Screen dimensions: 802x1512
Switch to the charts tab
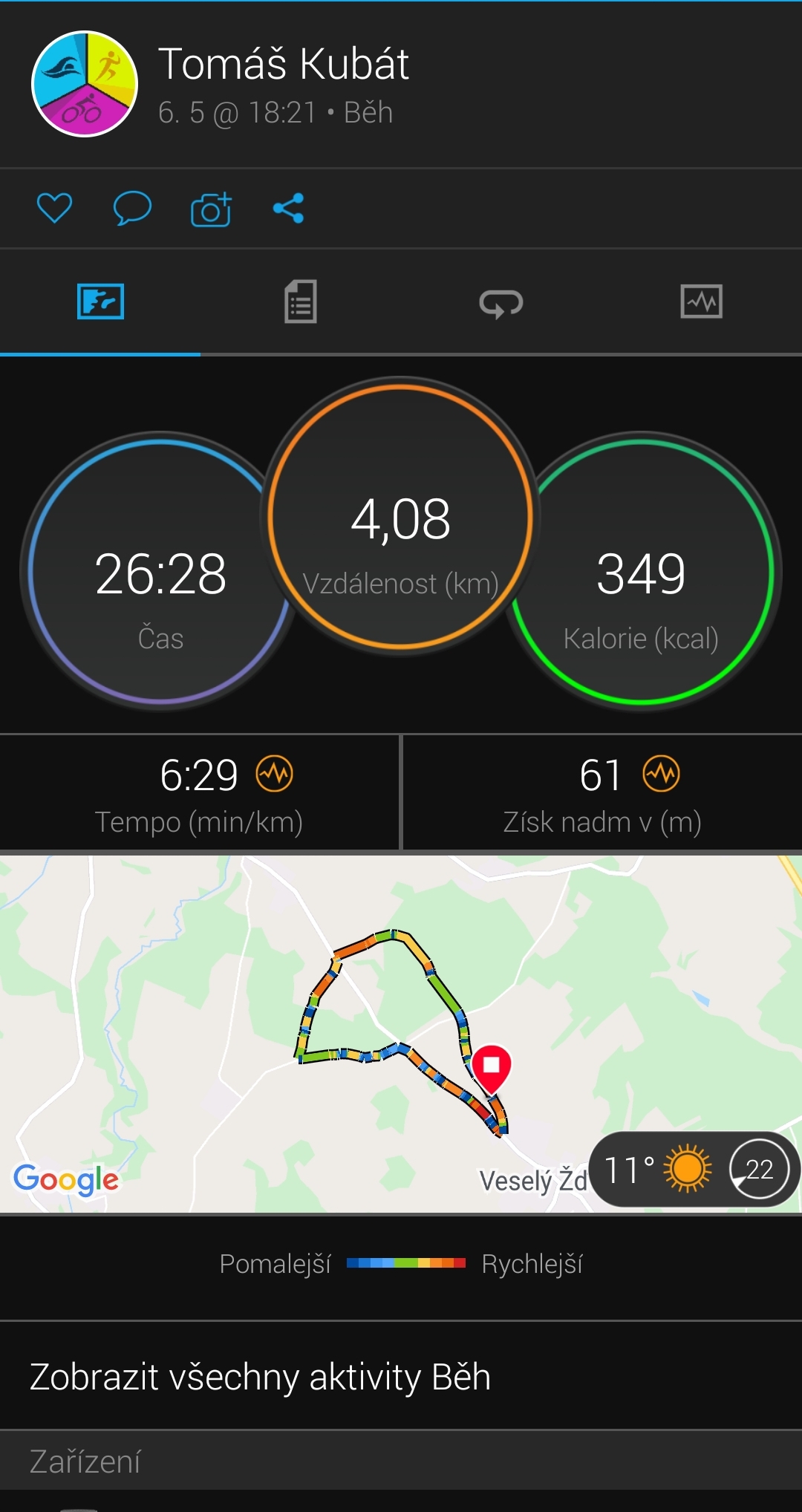[702, 302]
